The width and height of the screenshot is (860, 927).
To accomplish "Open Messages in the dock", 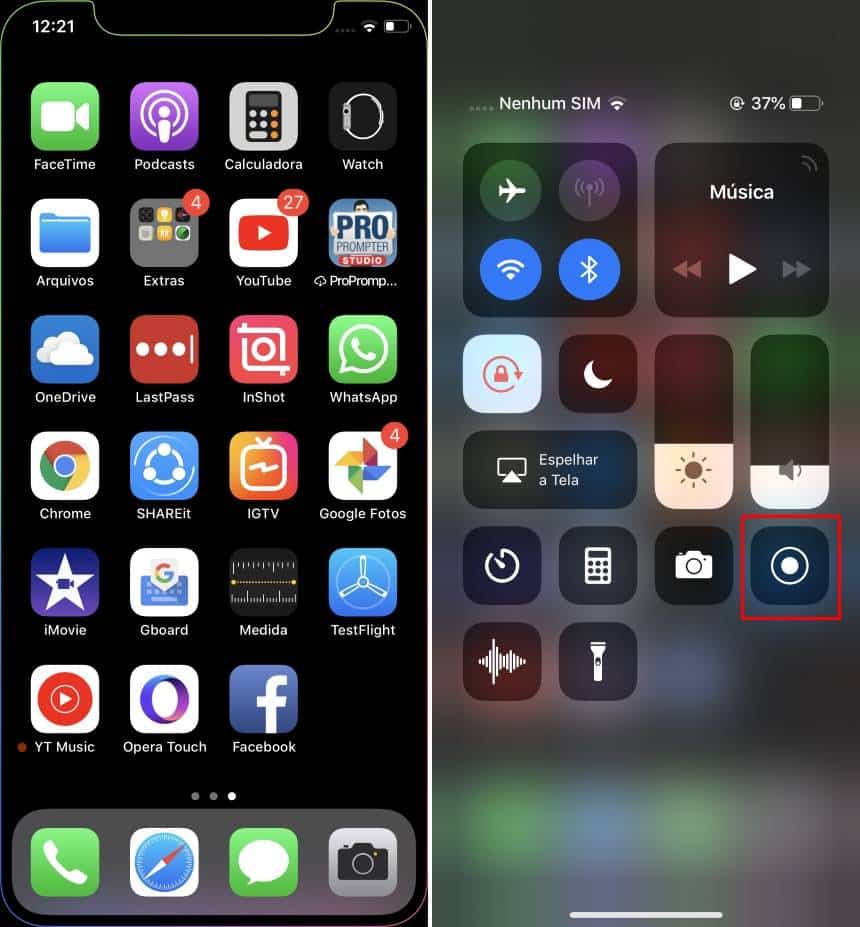I will [263, 862].
